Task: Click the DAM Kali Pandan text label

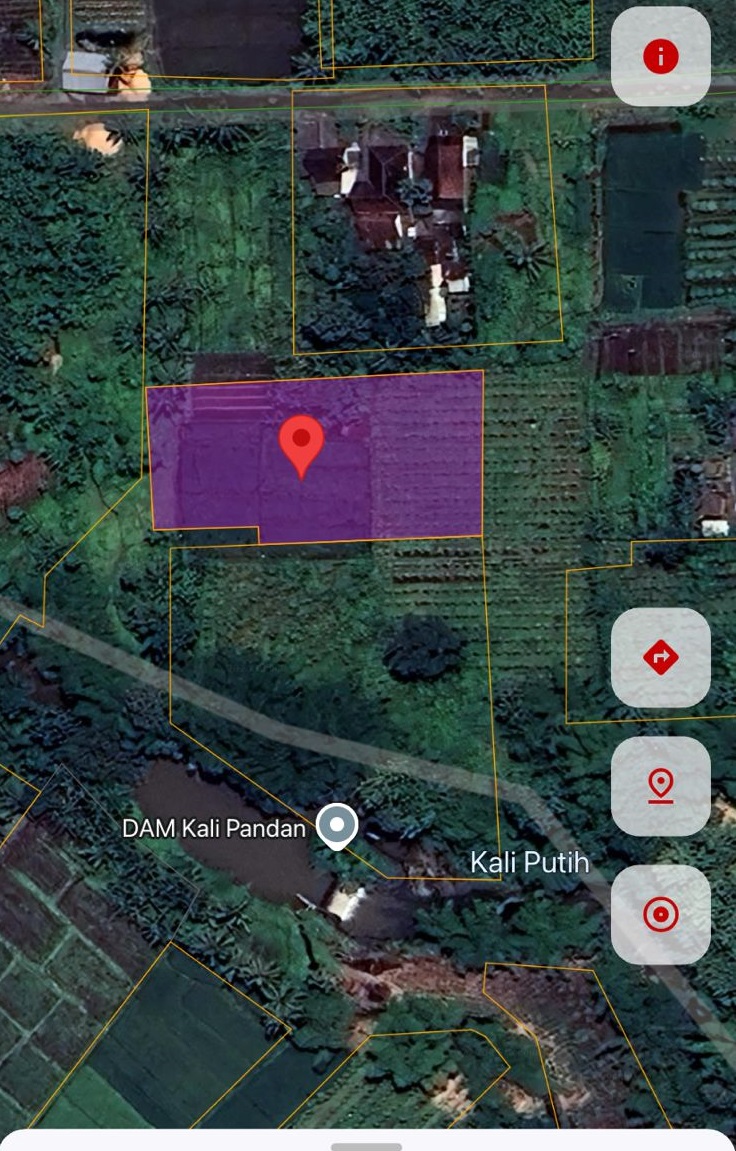Action: pyautogui.click(x=215, y=828)
